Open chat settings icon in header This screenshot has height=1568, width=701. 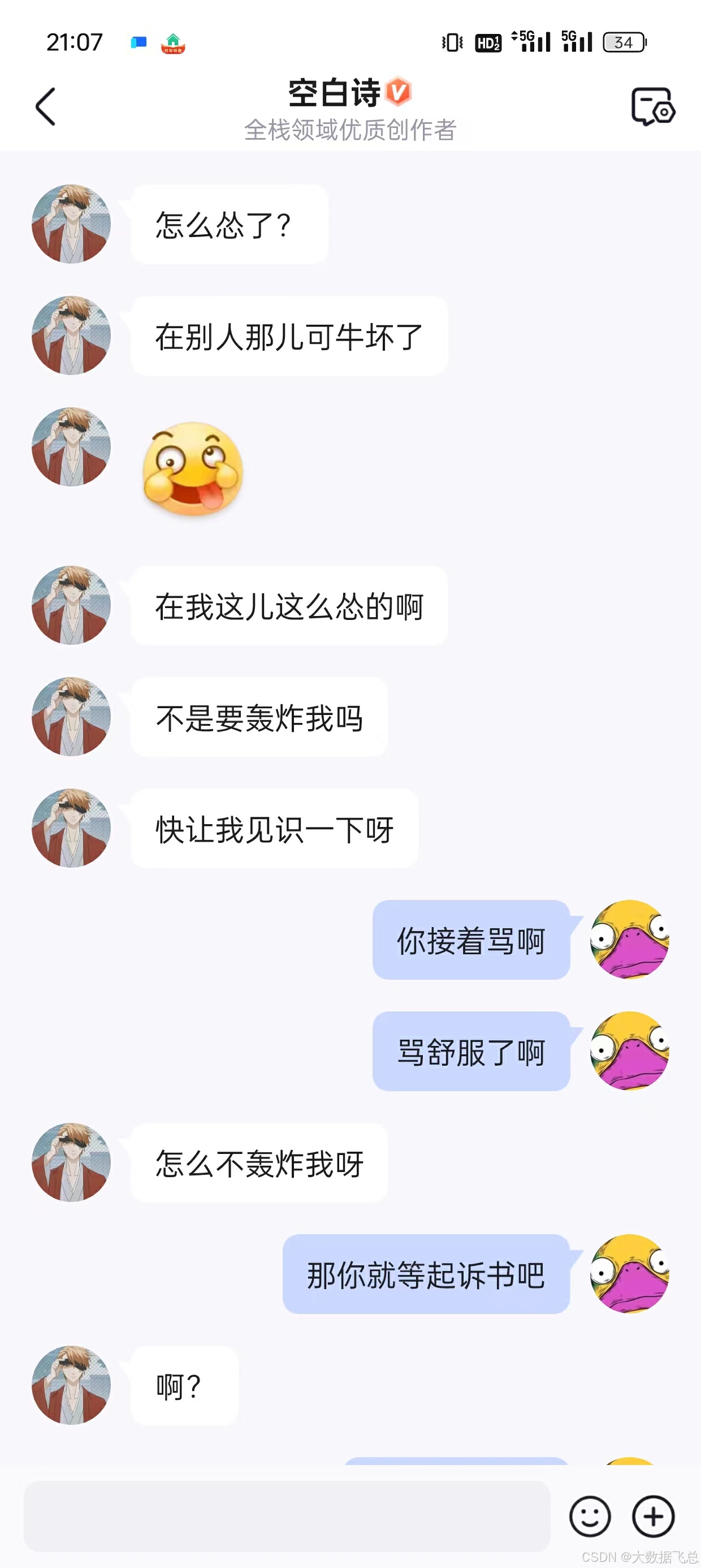pyautogui.click(x=652, y=106)
